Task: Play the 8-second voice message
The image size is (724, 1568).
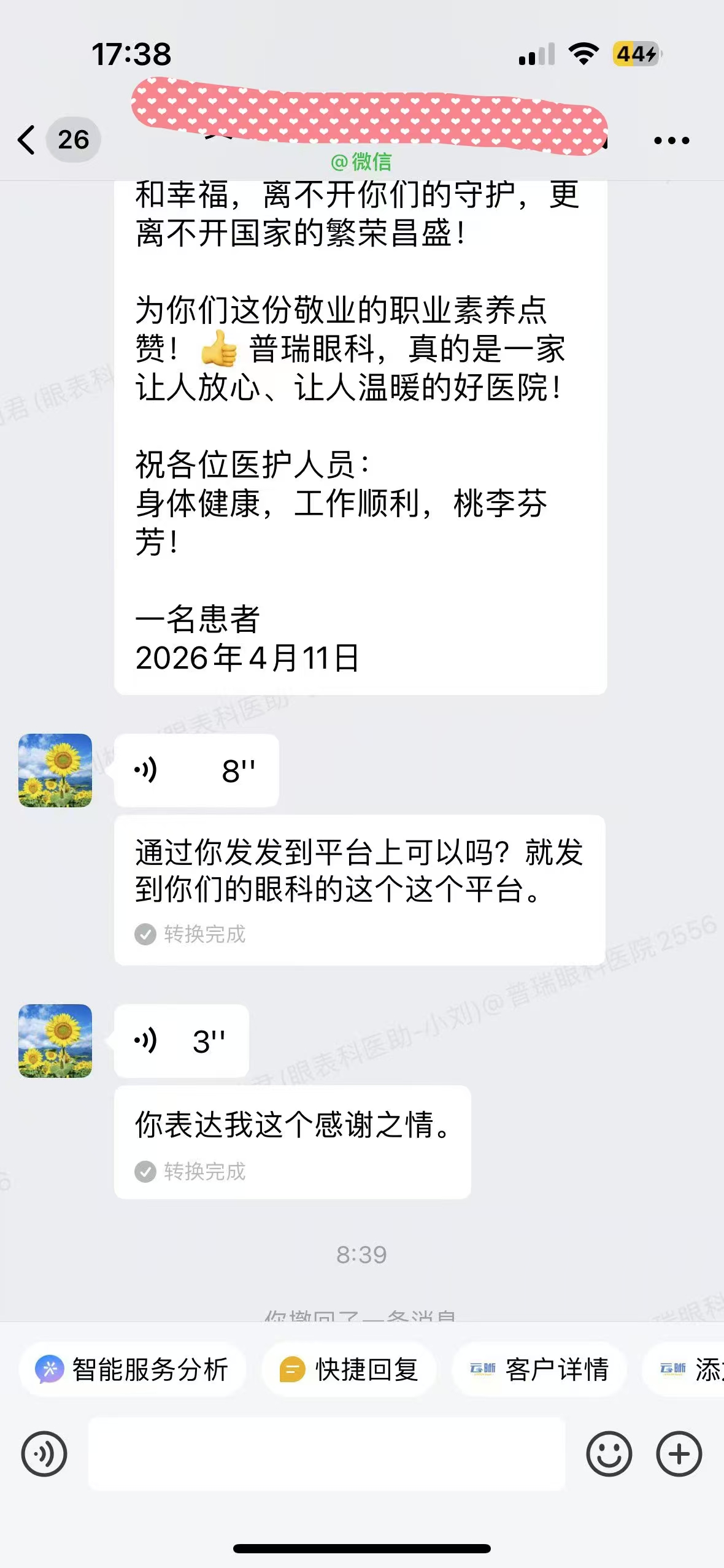Action: pos(196,771)
